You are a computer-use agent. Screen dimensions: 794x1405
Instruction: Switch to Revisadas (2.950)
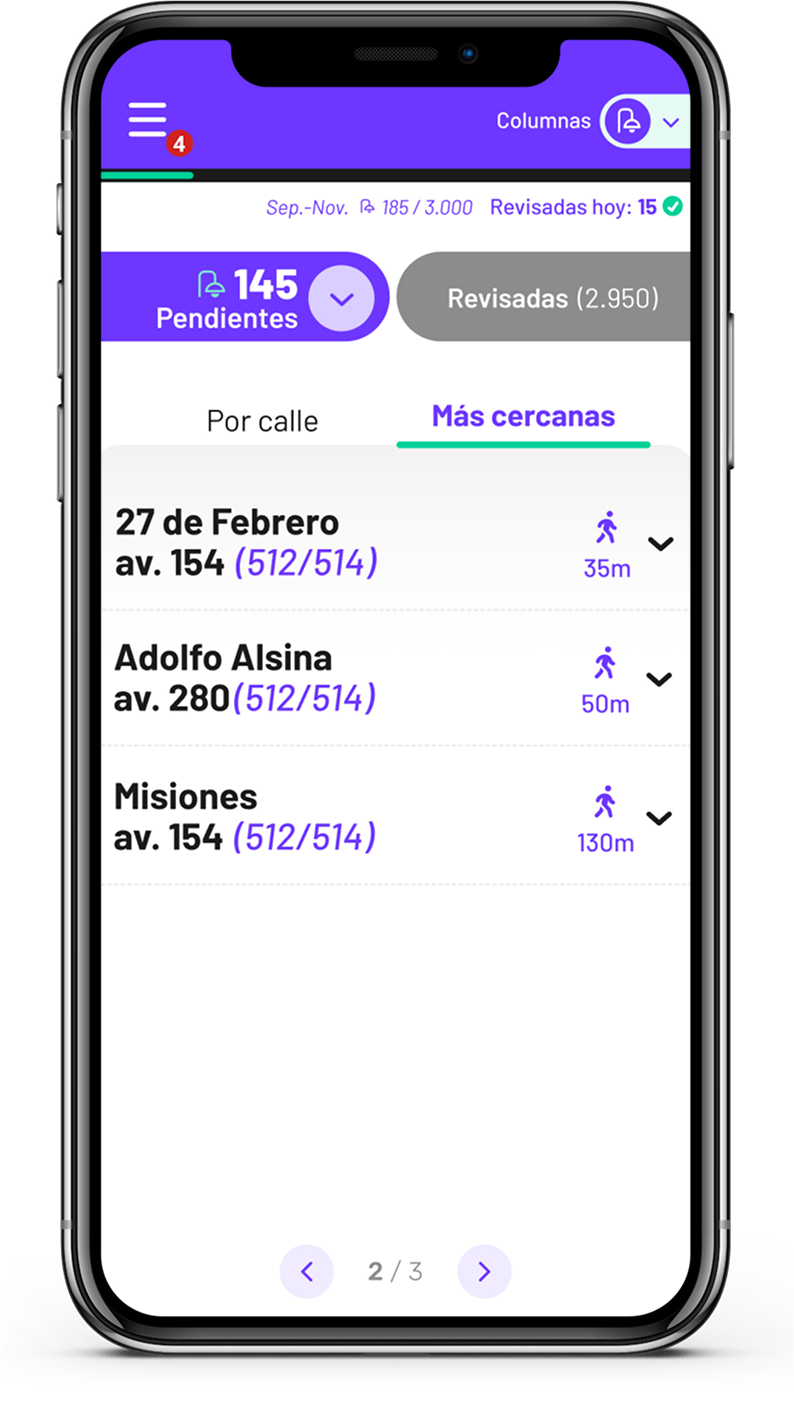(x=552, y=298)
